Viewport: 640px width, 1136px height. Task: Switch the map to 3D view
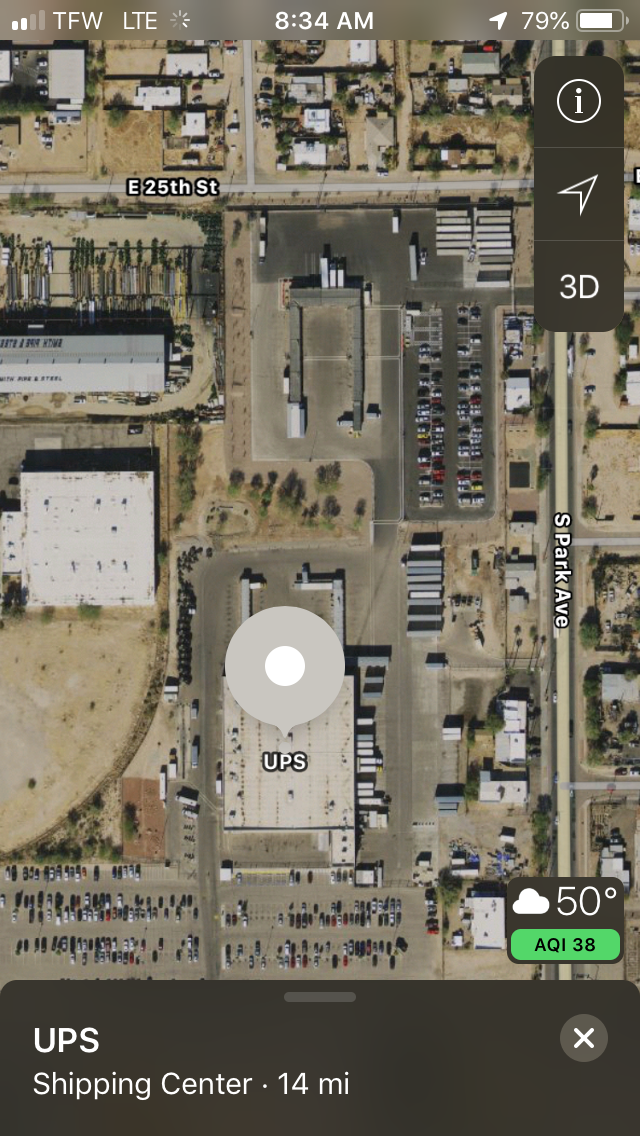tap(578, 287)
